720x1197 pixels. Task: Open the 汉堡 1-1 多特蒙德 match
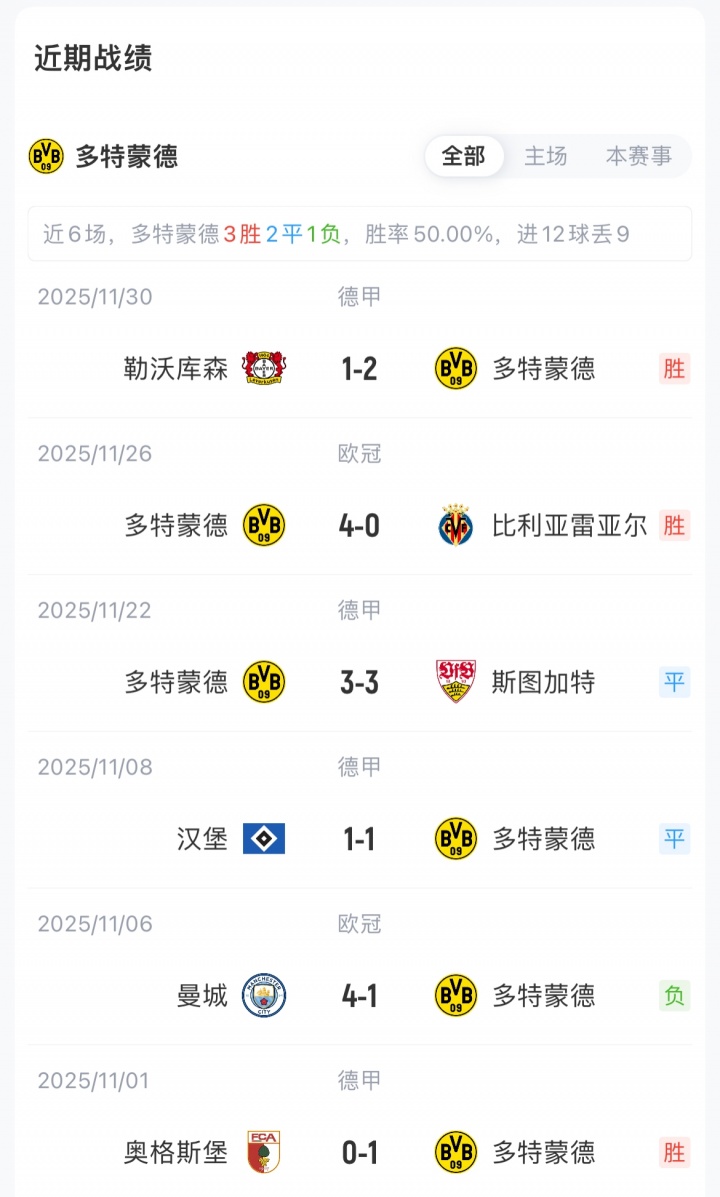click(359, 839)
